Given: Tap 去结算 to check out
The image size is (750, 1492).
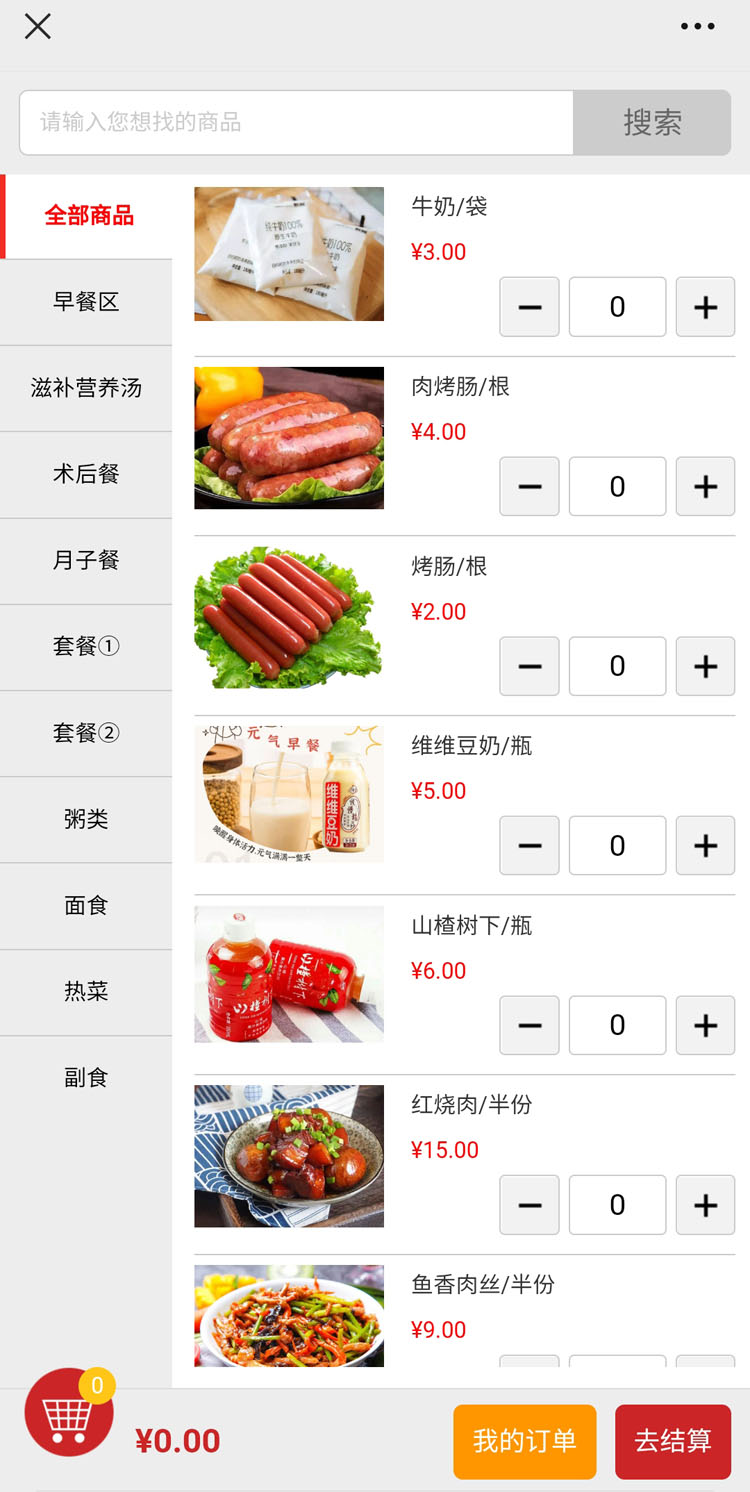Looking at the screenshot, I should pyautogui.click(x=672, y=1441).
